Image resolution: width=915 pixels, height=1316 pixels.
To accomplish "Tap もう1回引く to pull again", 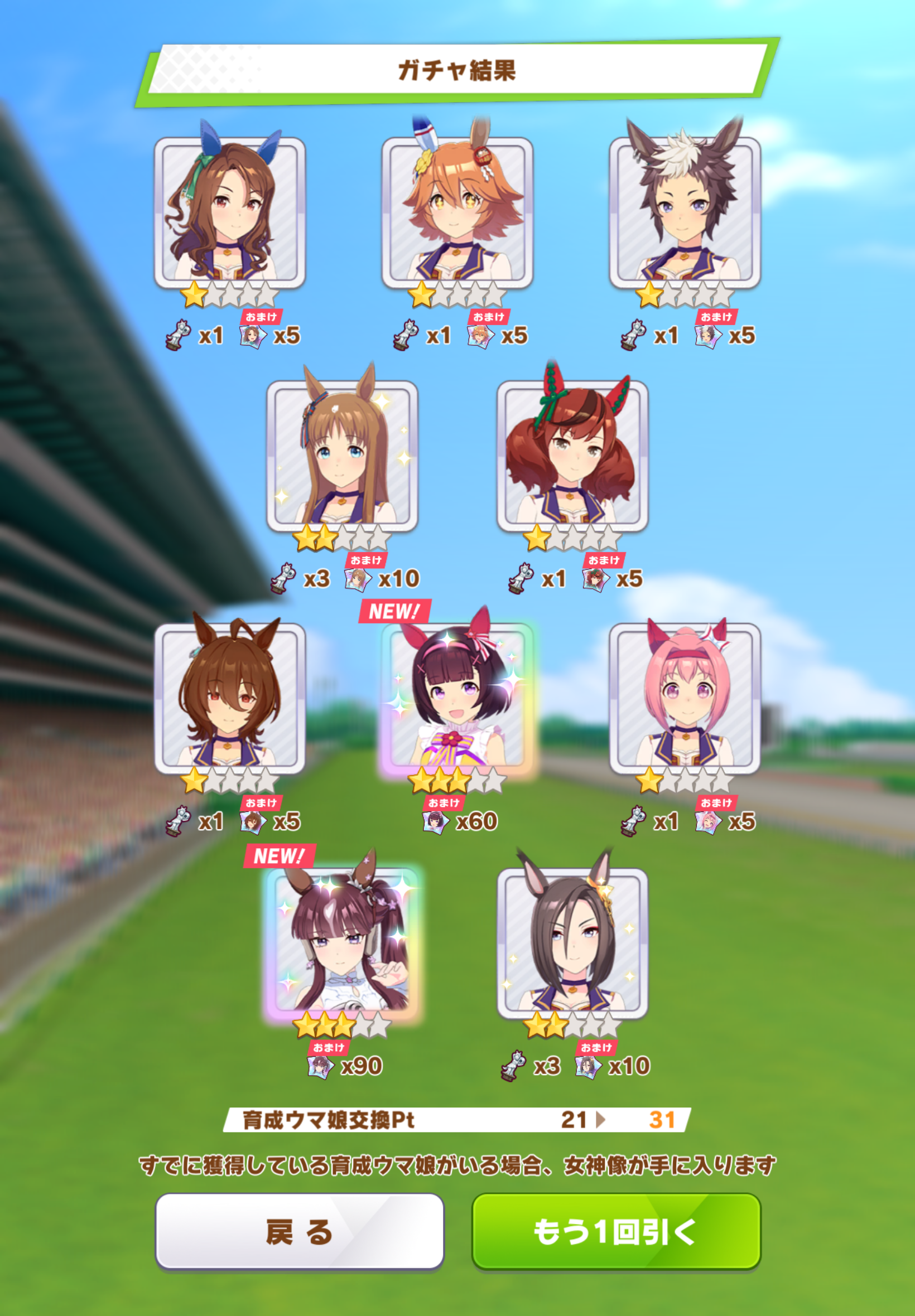I will (x=616, y=1231).
